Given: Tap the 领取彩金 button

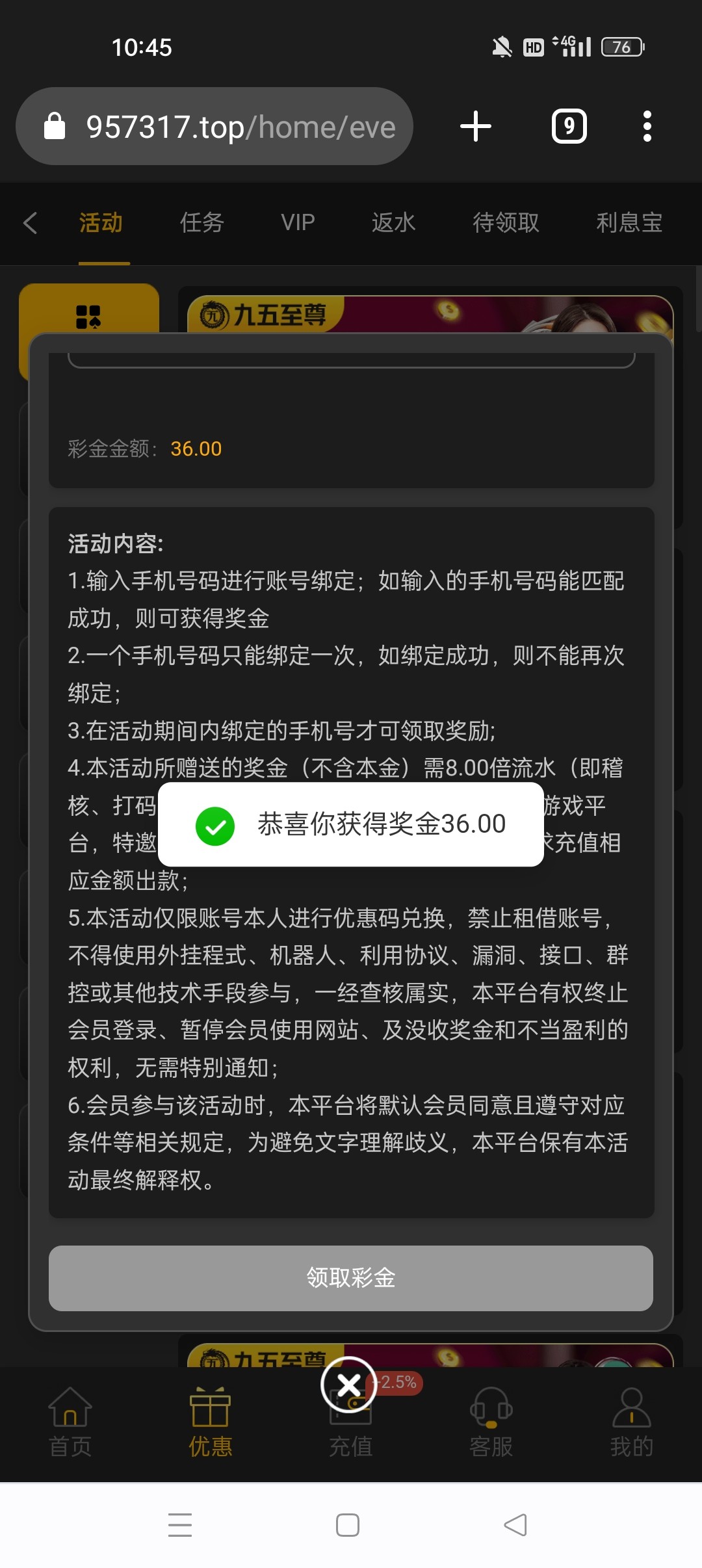Looking at the screenshot, I should click(351, 1278).
